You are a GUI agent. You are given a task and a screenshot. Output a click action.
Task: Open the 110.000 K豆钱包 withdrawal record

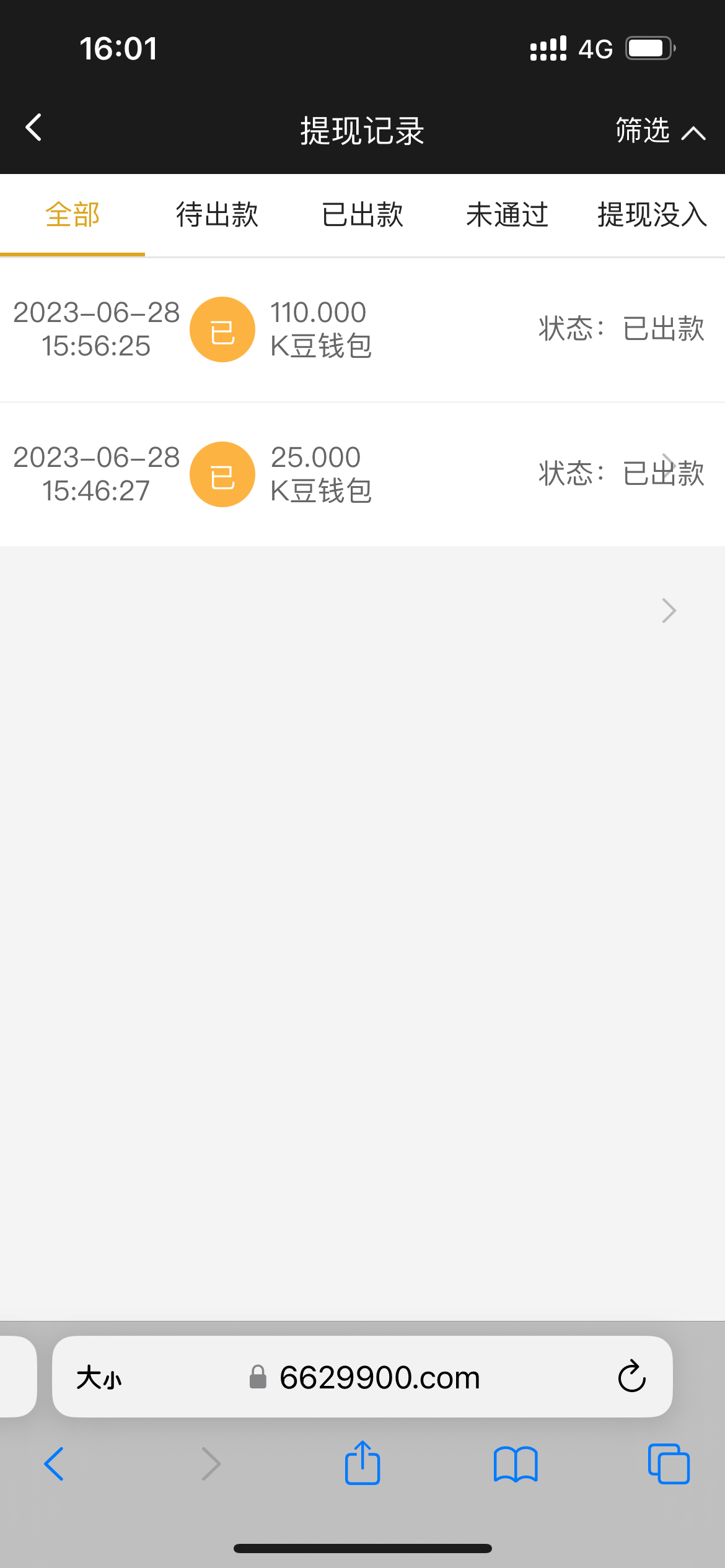tap(362, 329)
